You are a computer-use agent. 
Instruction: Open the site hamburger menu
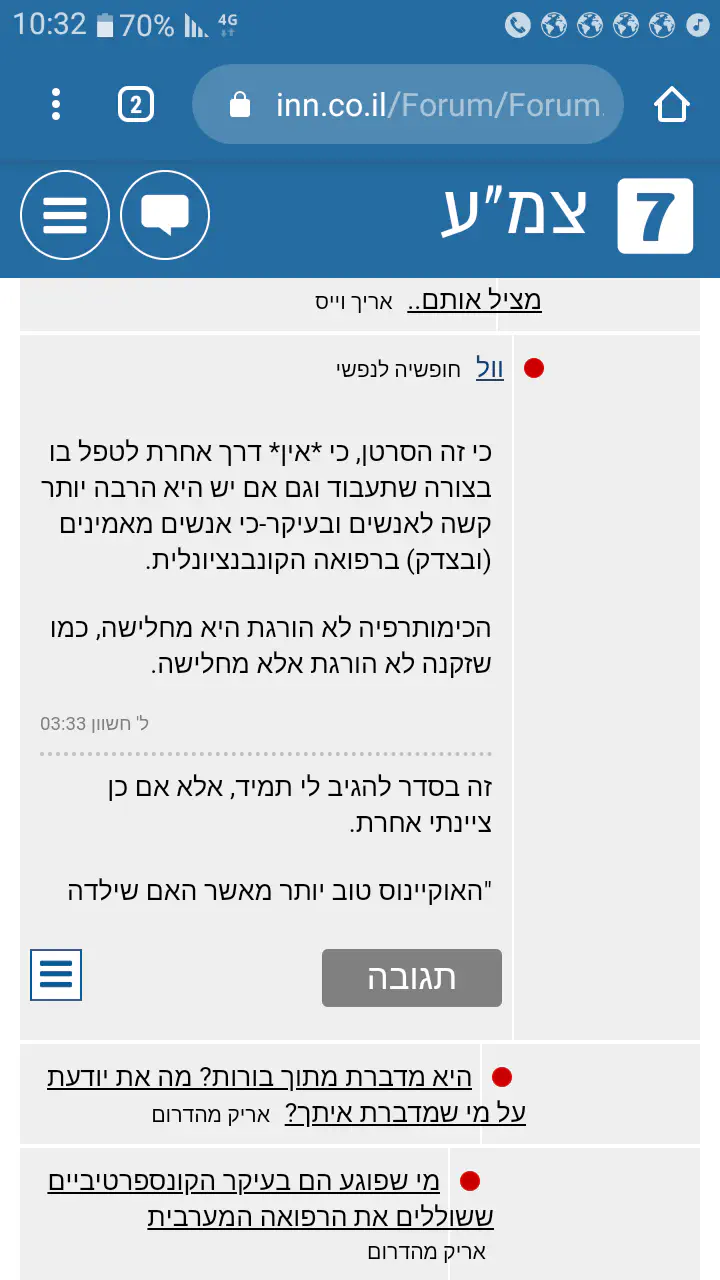[65, 215]
